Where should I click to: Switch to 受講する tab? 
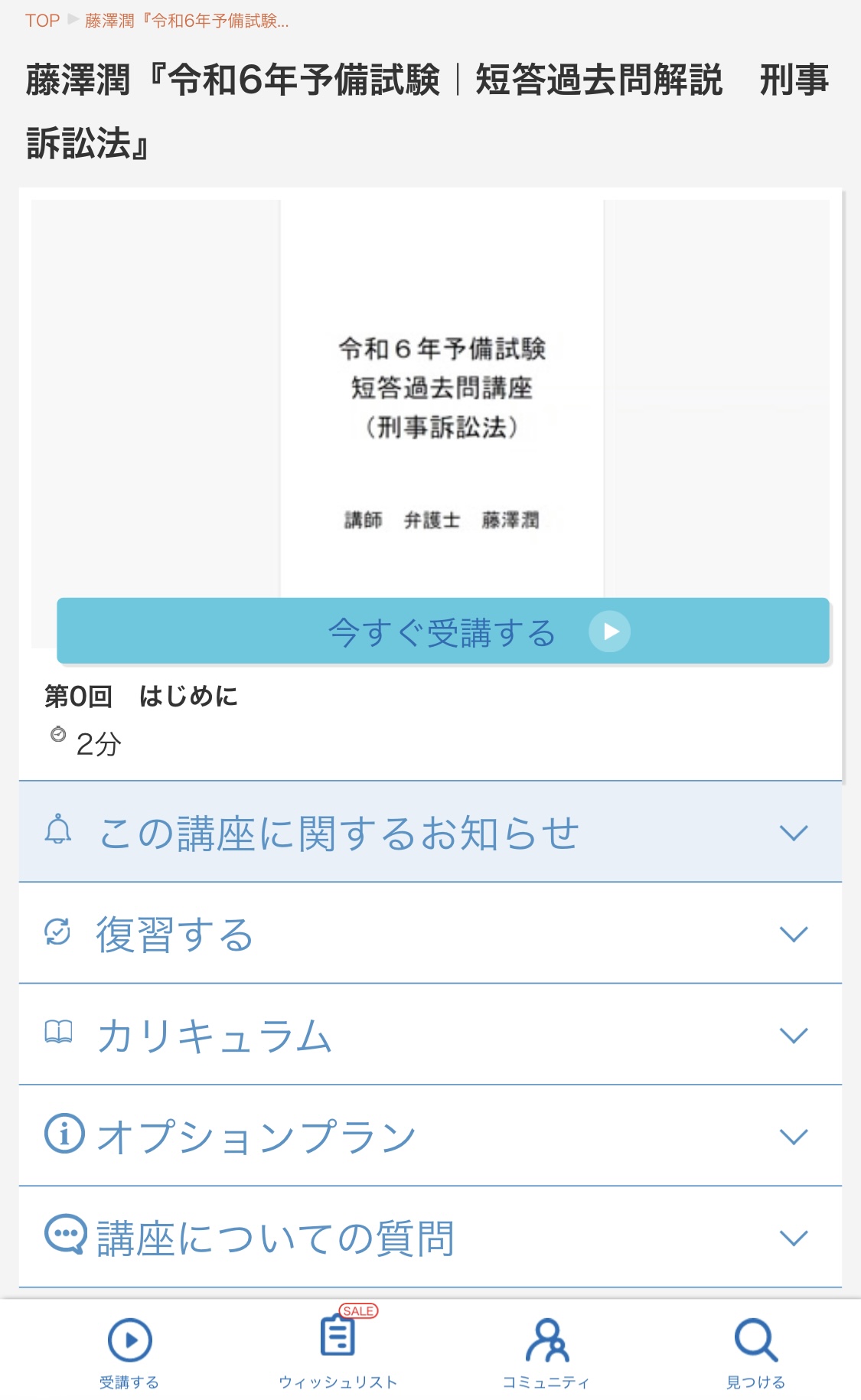[x=129, y=1352]
